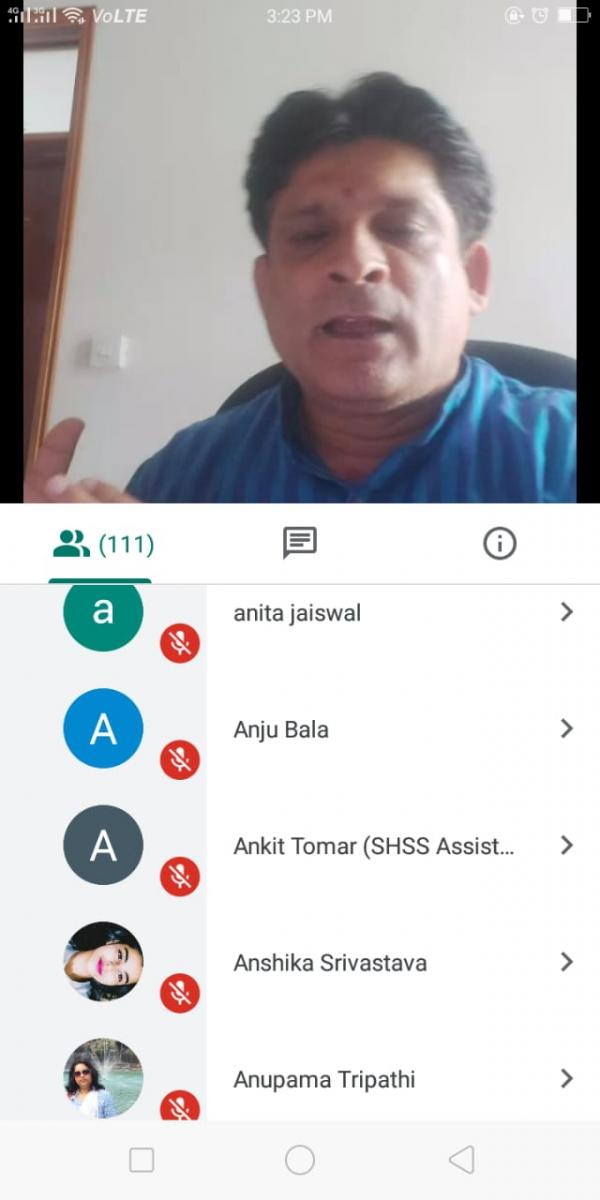Image resolution: width=600 pixels, height=1200 pixels.
Task: Open the chat messages tab
Action: pyautogui.click(x=300, y=544)
